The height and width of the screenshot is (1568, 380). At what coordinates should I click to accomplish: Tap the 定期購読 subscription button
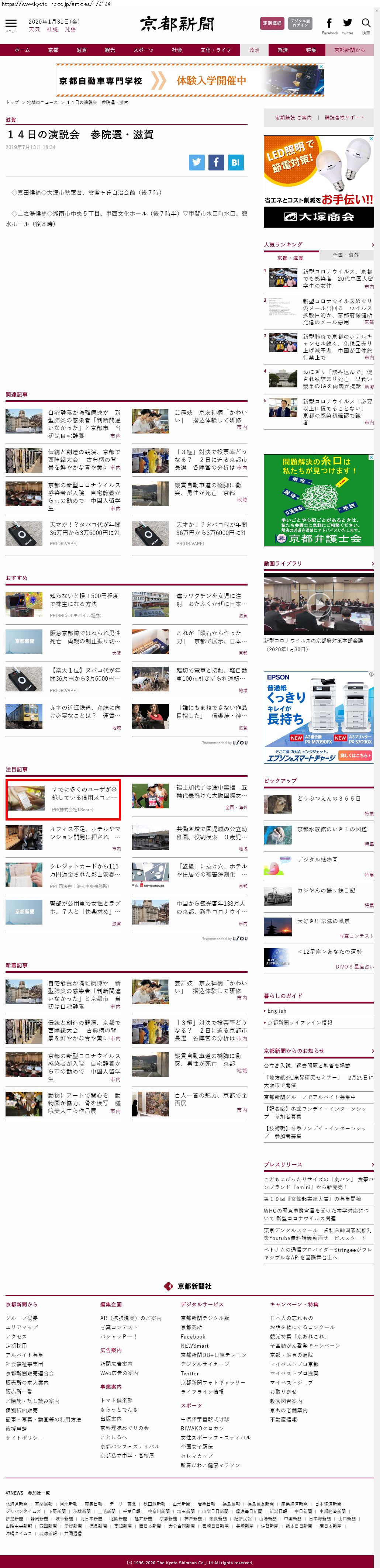[x=272, y=23]
